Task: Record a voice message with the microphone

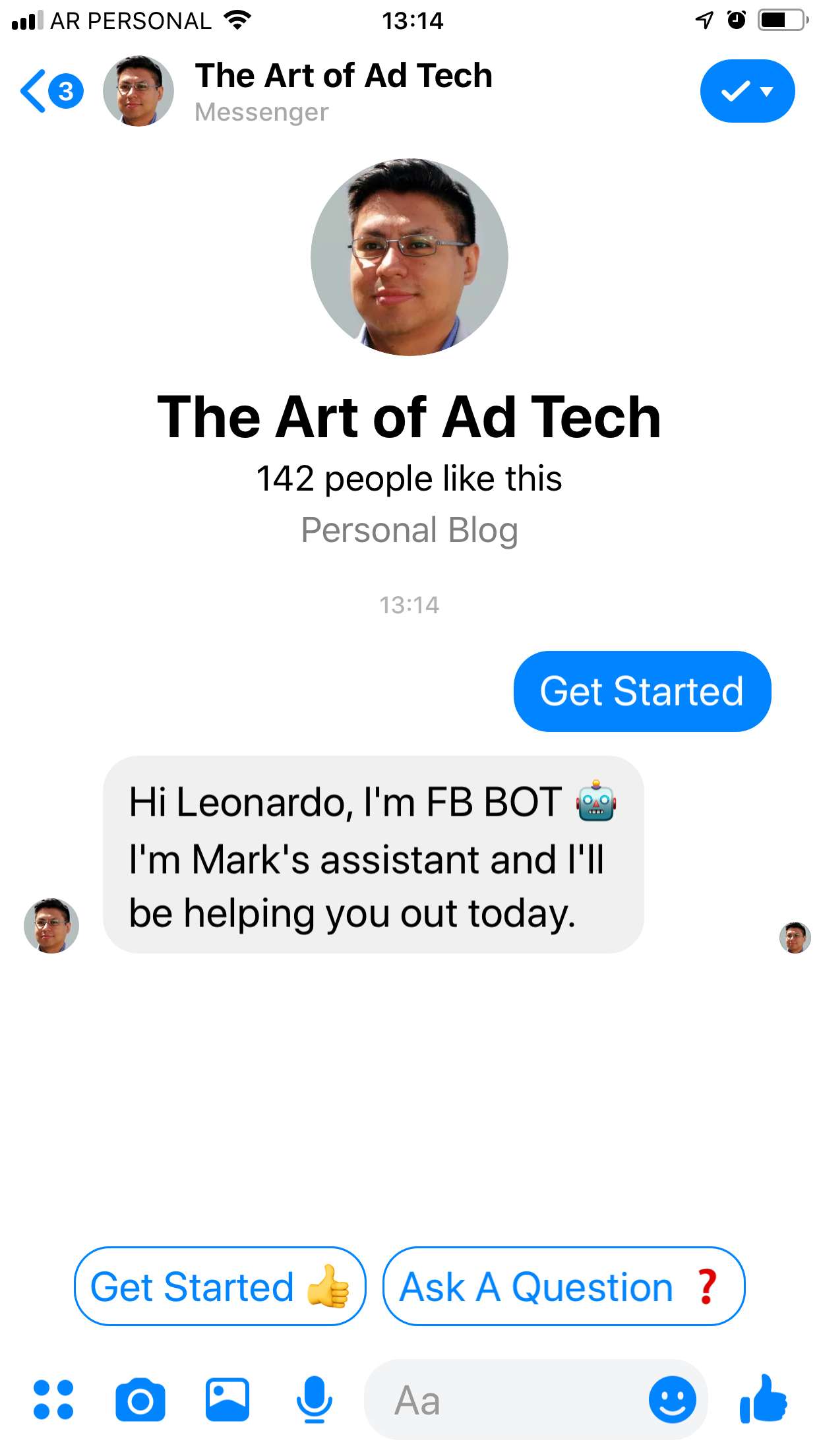Action: [314, 1399]
